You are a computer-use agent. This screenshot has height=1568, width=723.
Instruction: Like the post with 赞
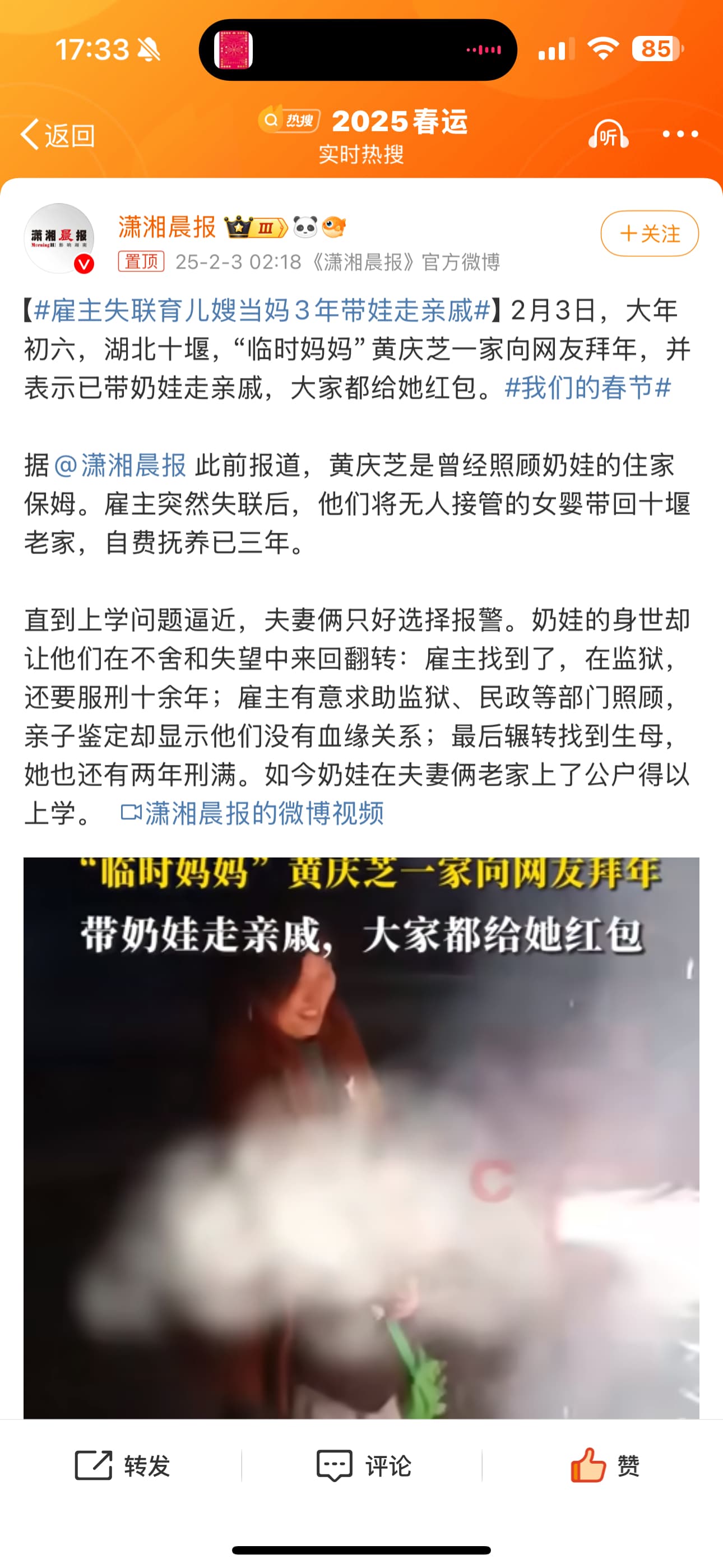coord(604,1466)
